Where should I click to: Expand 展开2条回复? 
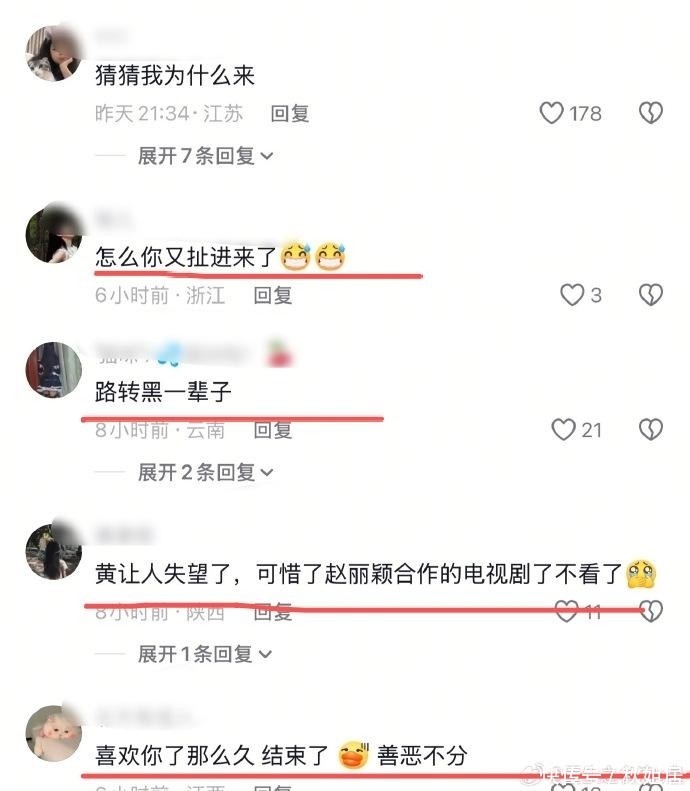pos(206,472)
